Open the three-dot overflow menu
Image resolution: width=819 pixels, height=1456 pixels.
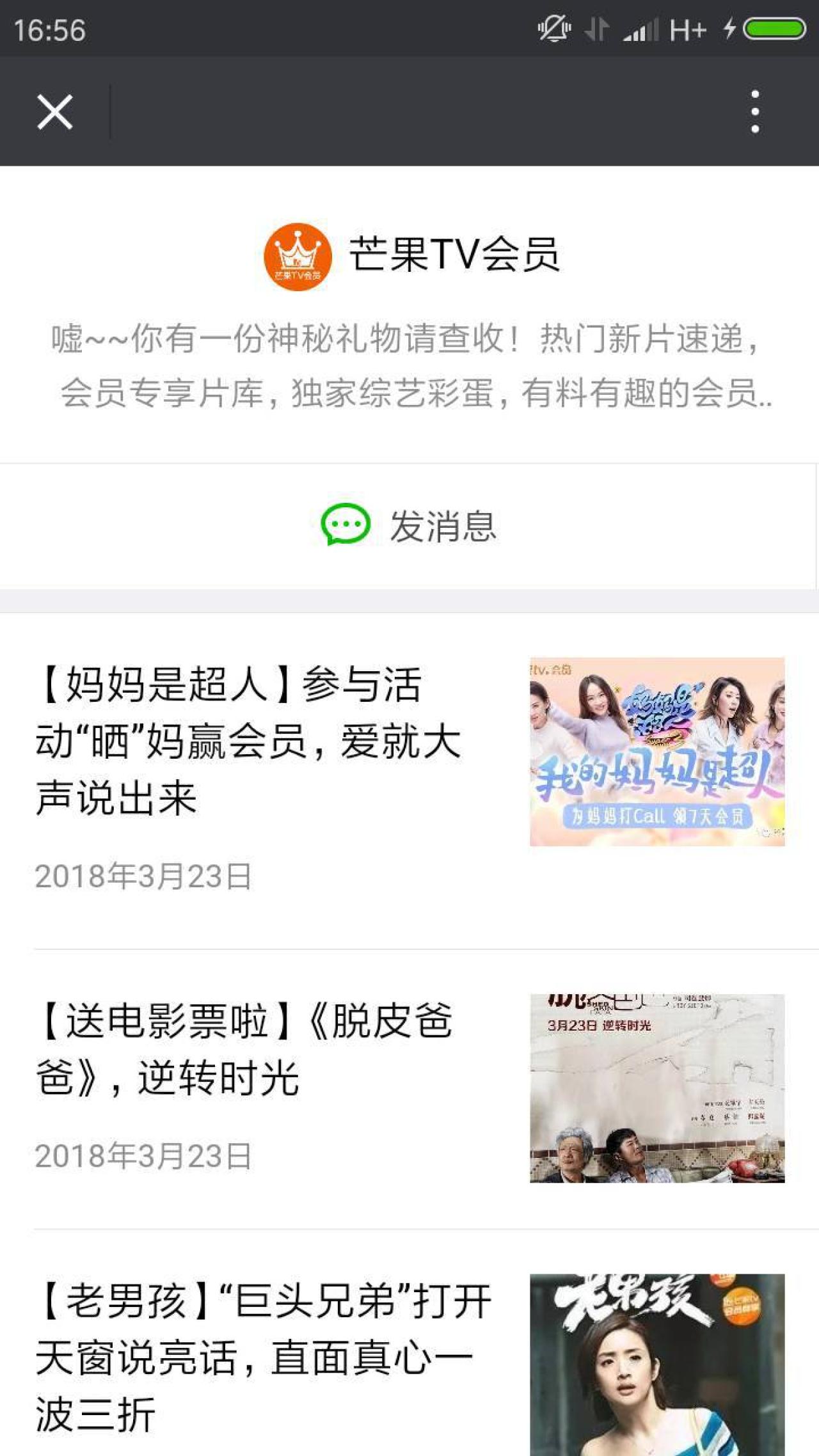[x=755, y=112]
